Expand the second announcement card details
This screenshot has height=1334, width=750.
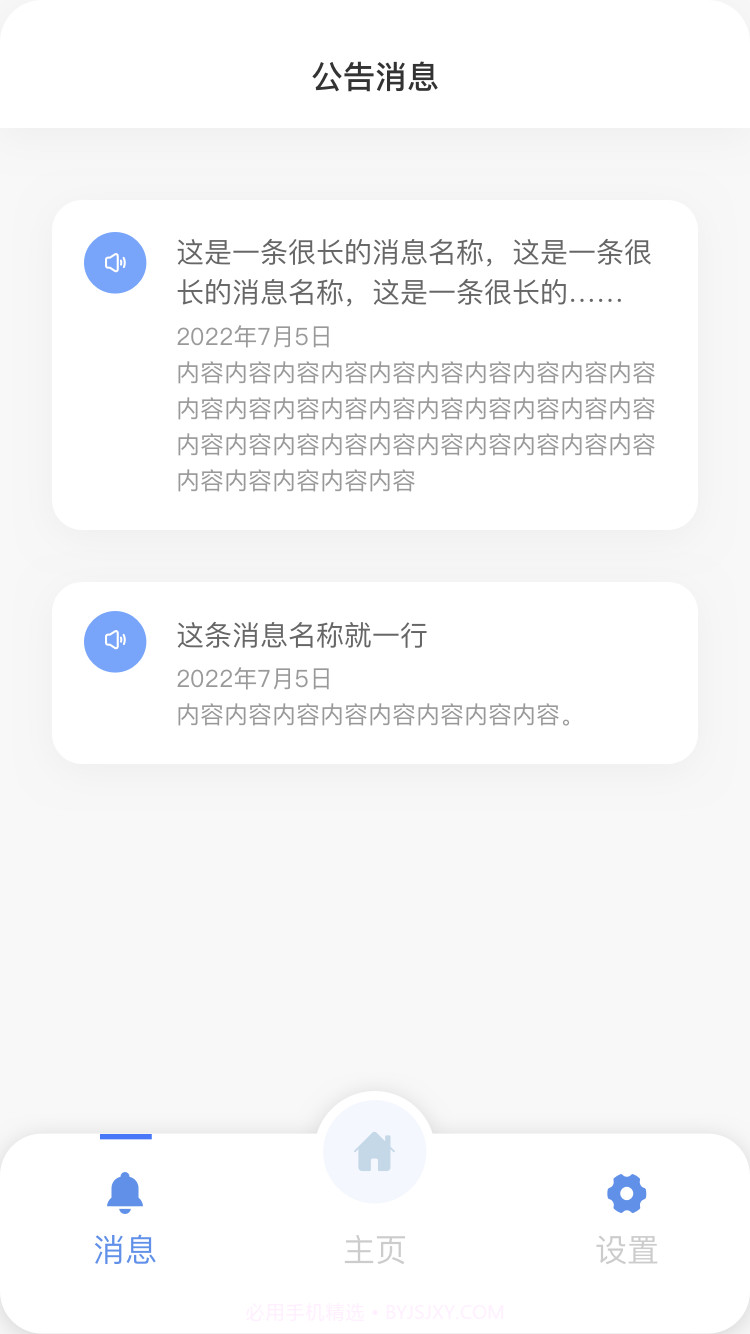point(375,672)
